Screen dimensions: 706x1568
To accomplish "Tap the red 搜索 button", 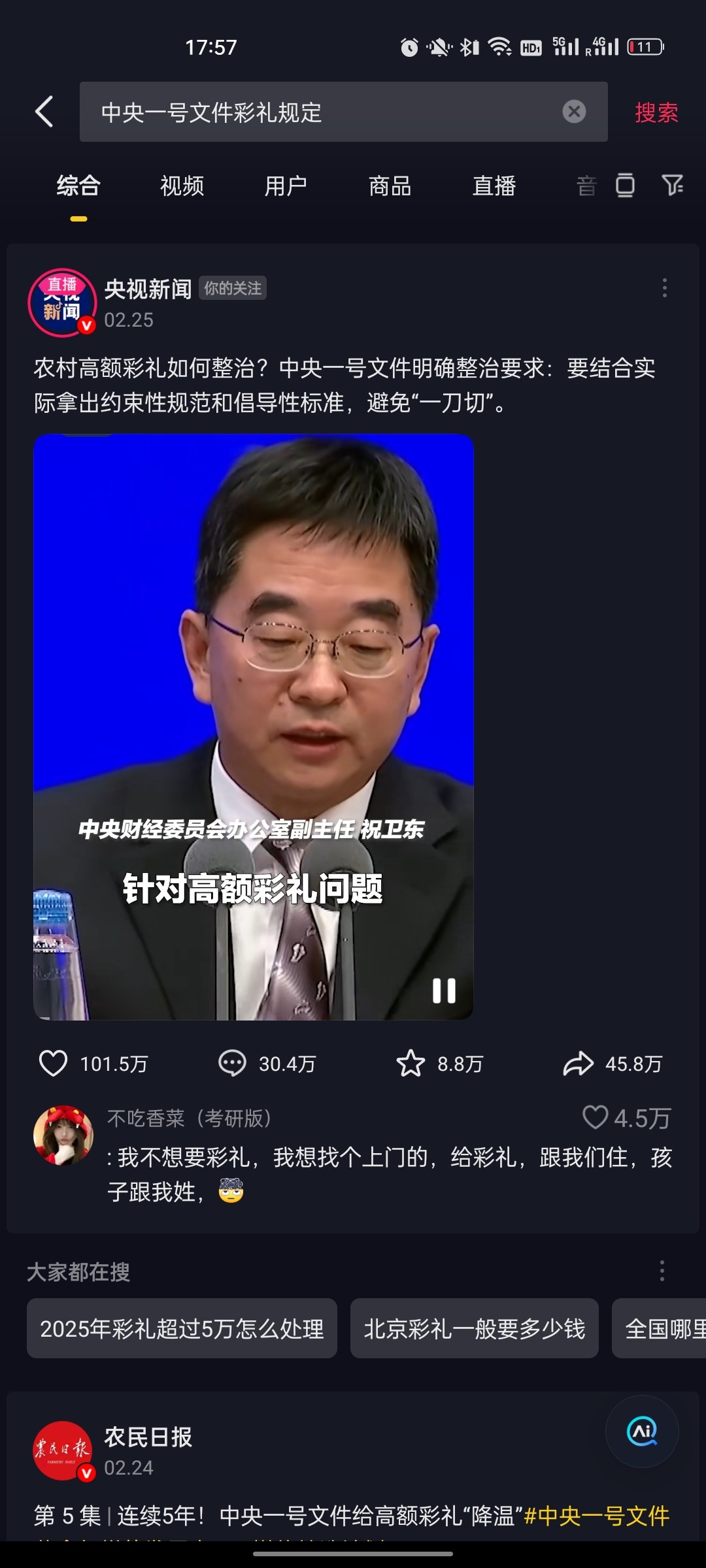I will [x=656, y=112].
